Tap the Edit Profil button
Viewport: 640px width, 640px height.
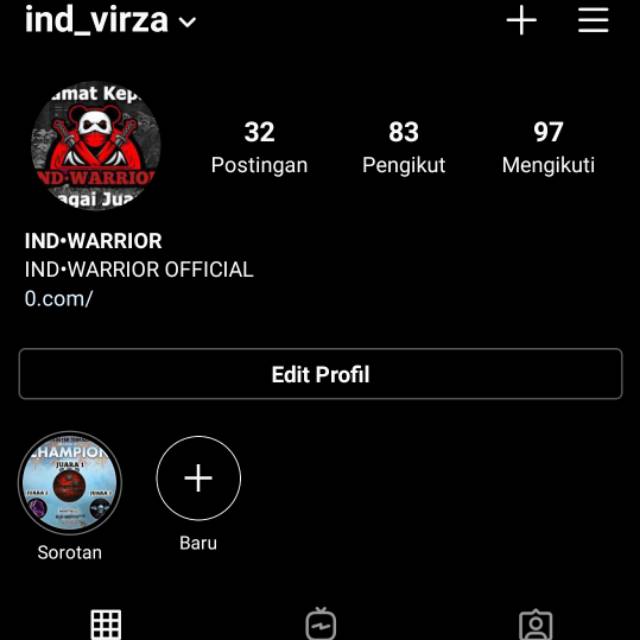pos(320,374)
